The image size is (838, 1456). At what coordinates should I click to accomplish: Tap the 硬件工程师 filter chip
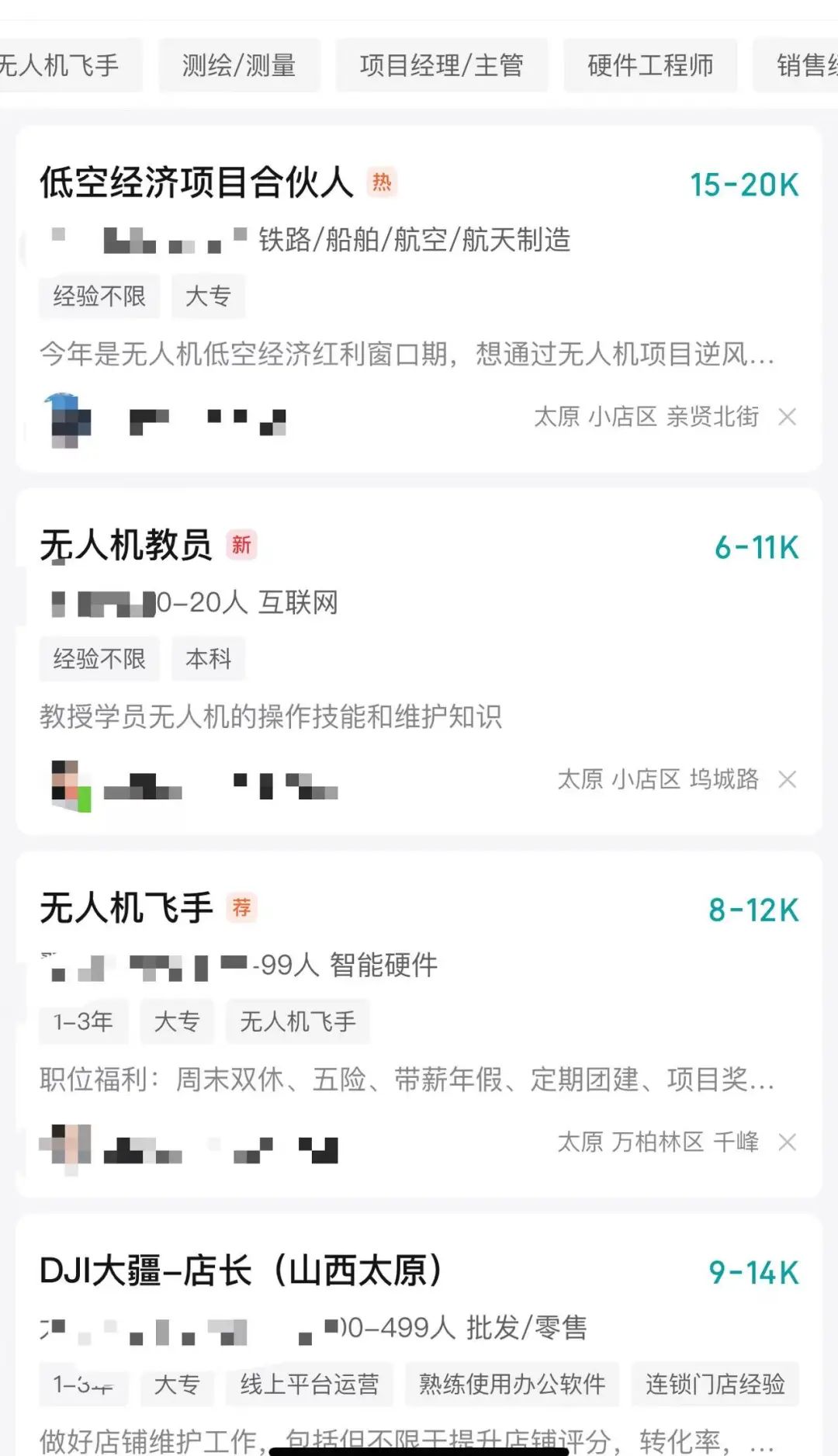pos(650,66)
